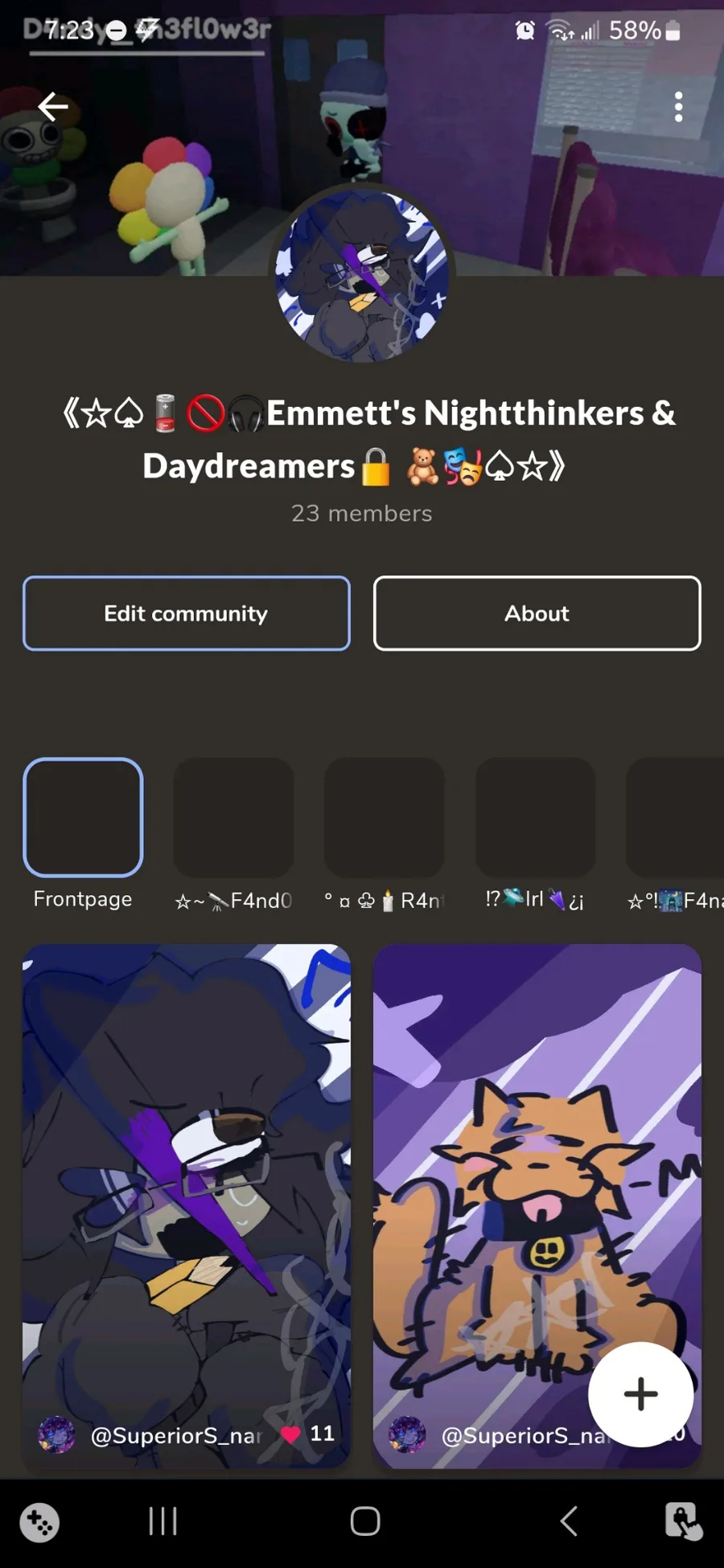Open recent apps from navigation bar
The height and width of the screenshot is (1568, 724).
[162, 1521]
